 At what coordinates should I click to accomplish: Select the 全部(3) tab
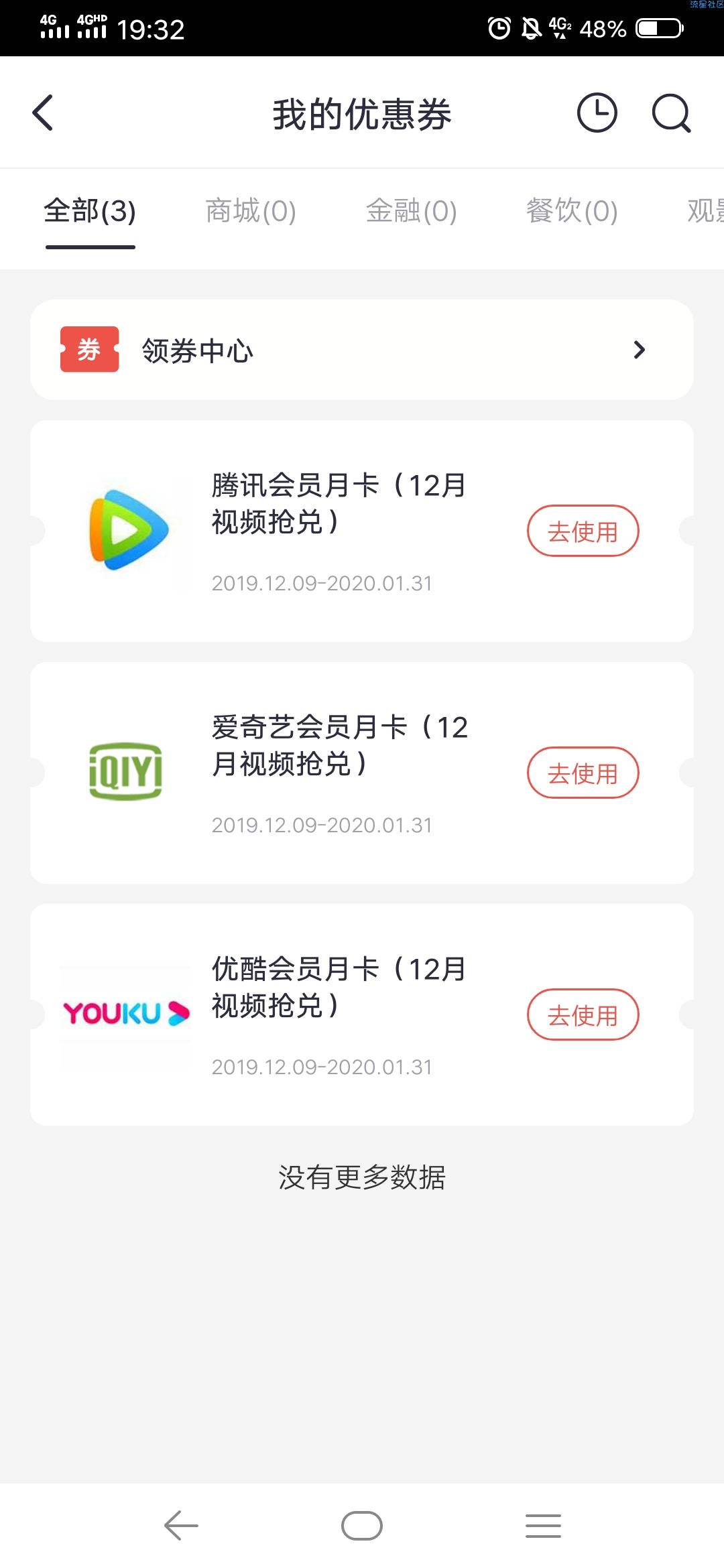[x=90, y=211]
